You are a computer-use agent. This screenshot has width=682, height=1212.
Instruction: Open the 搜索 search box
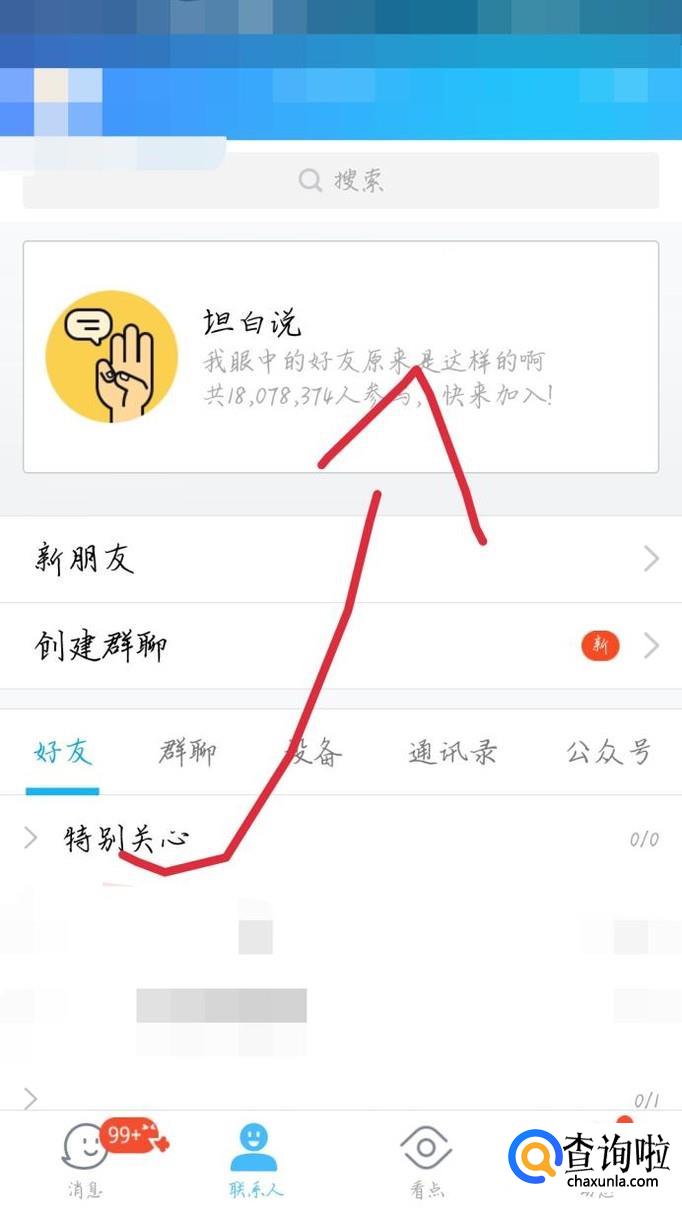pyautogui.click(x=341, y=181)
